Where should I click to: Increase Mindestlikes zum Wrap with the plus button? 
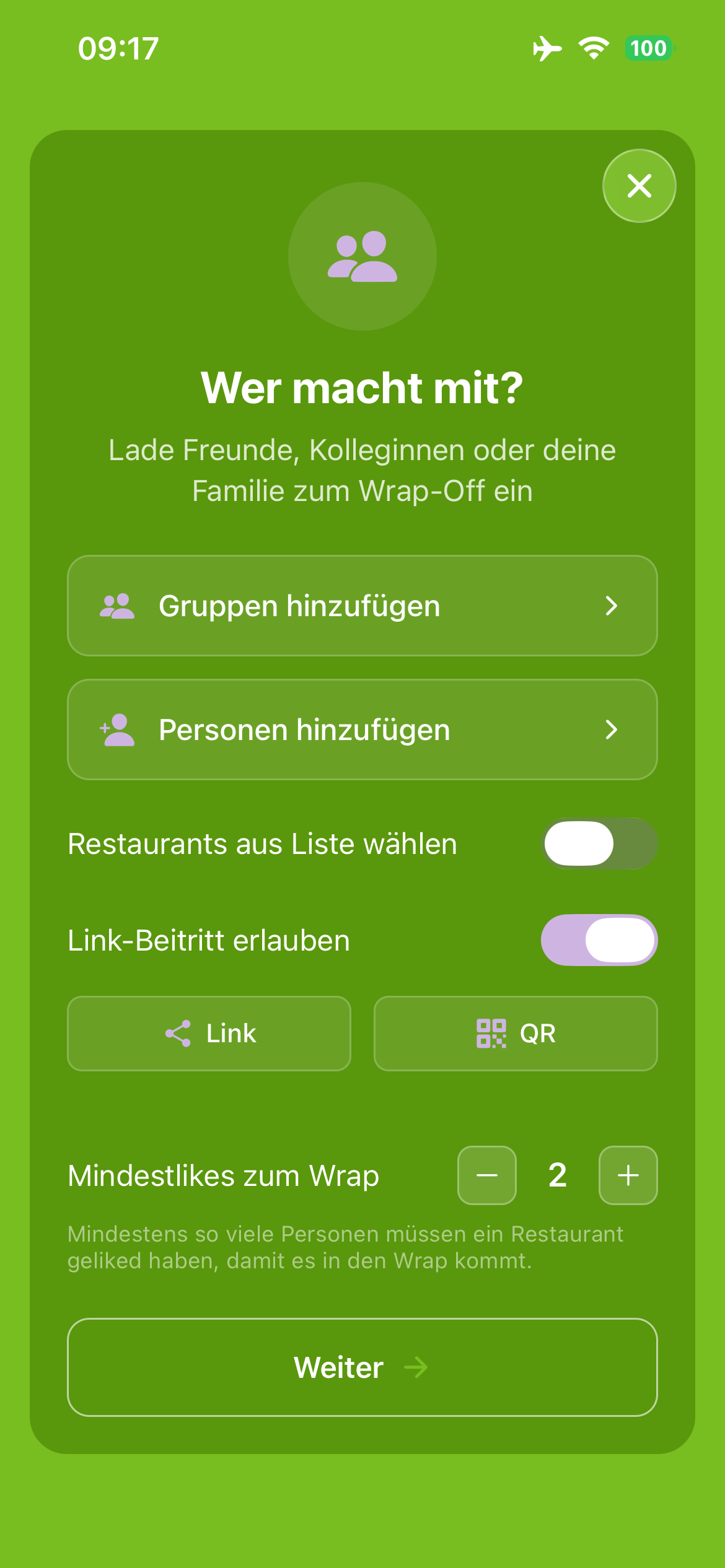pos(628,1175)
